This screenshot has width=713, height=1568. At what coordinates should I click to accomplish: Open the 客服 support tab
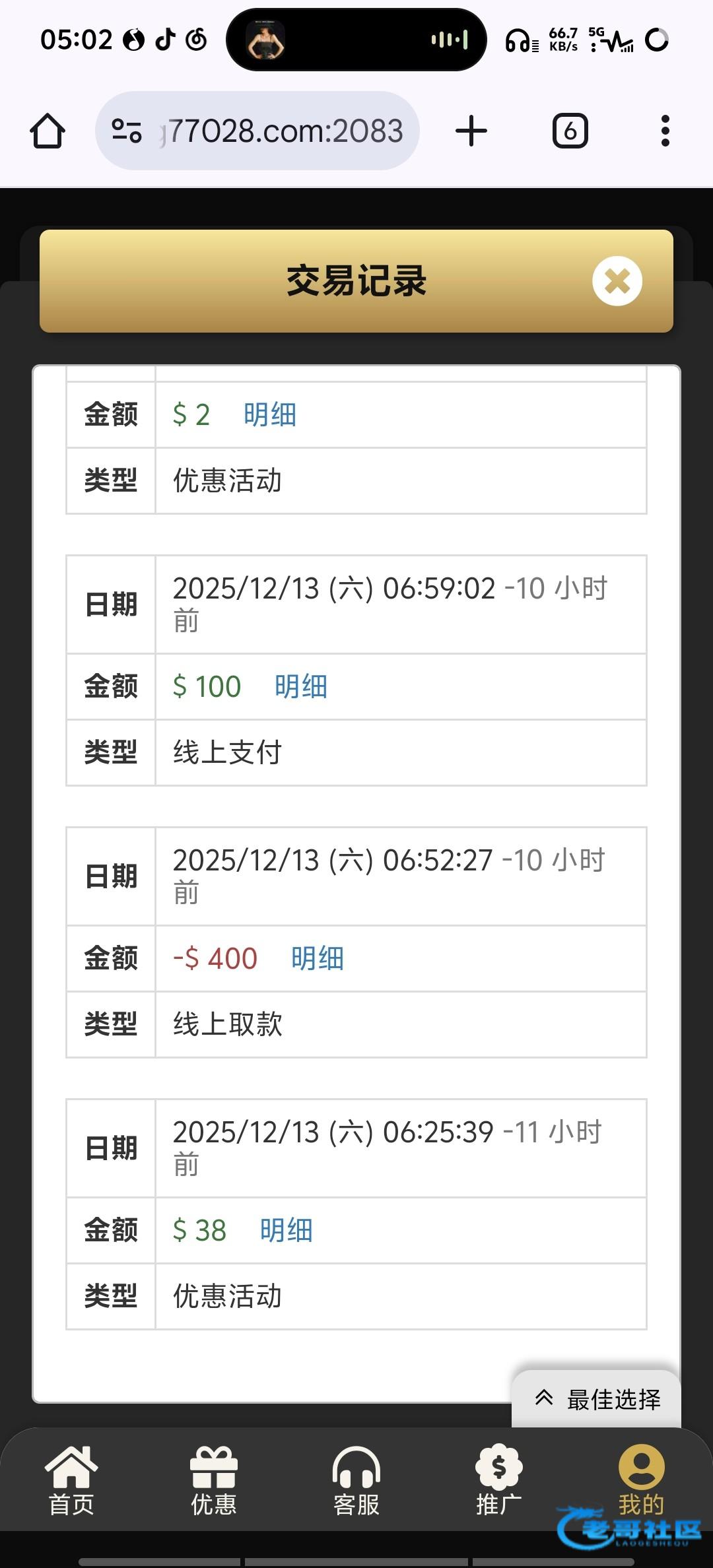(x=356, y=1481)
